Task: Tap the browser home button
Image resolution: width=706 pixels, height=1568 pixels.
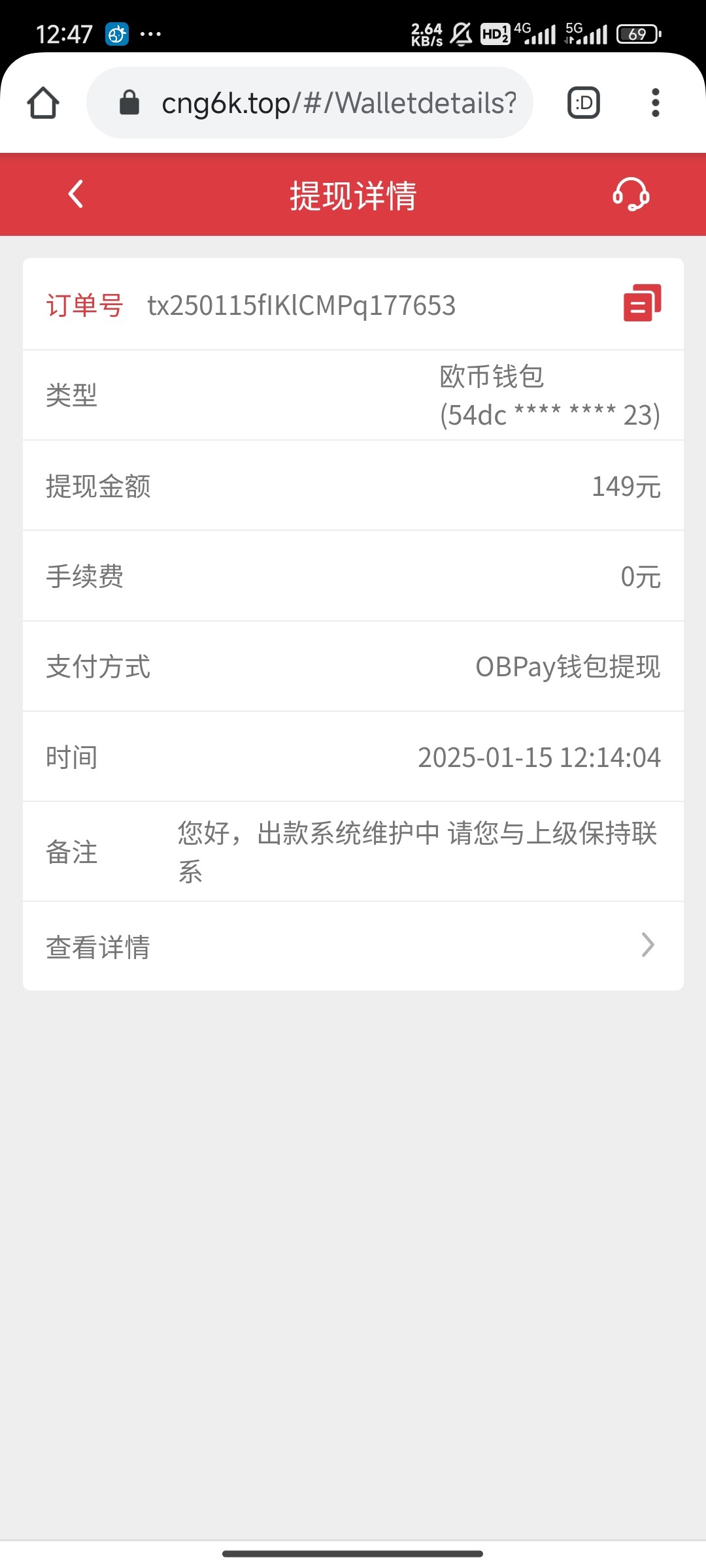Action: pos(43,103)
